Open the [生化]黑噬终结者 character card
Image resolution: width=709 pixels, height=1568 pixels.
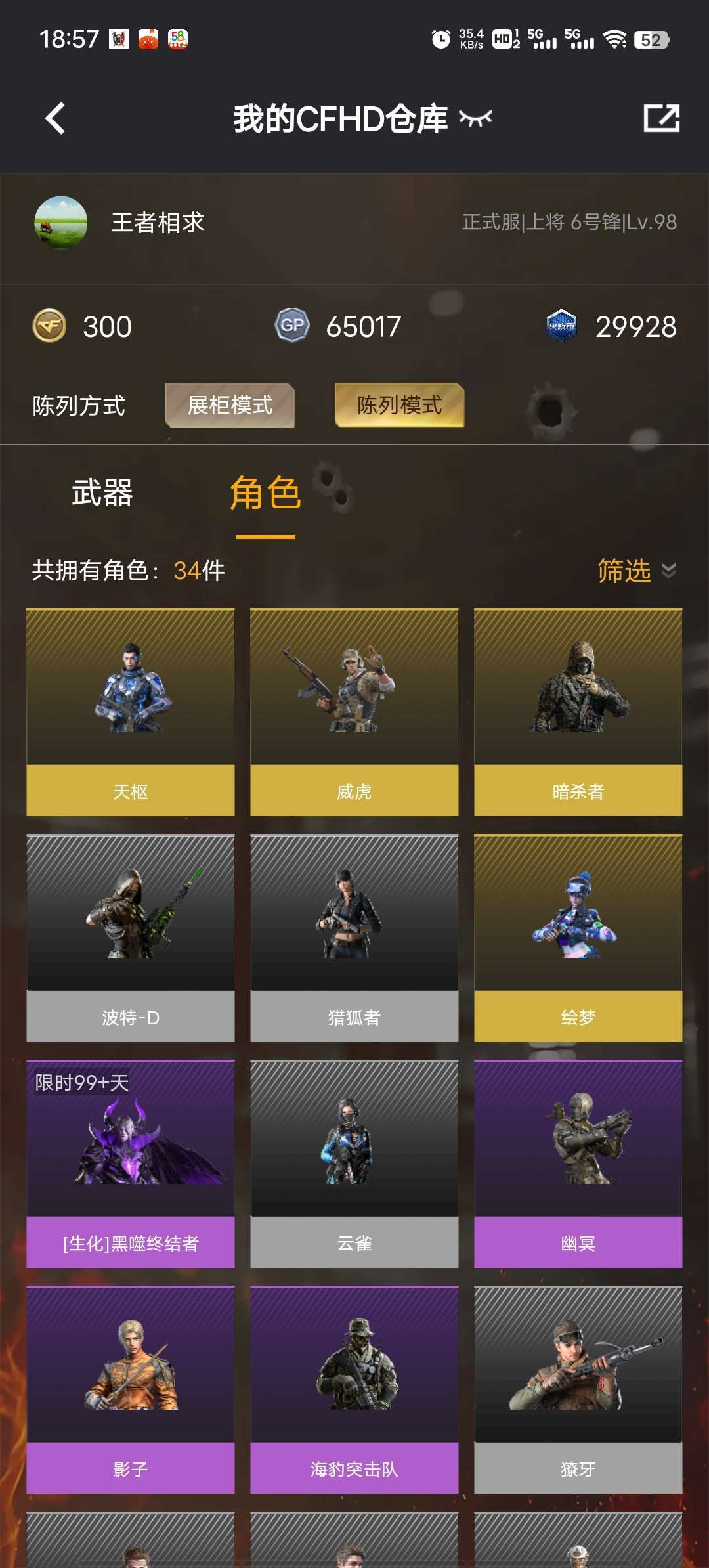(131, 1164)
